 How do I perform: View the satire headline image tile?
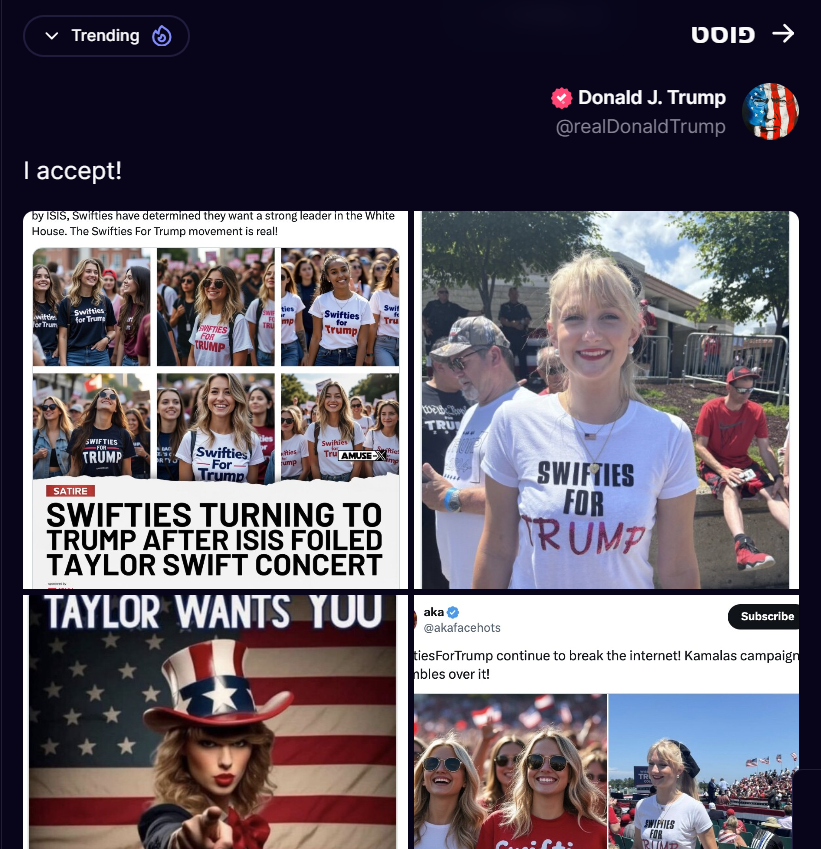(216, 400)
